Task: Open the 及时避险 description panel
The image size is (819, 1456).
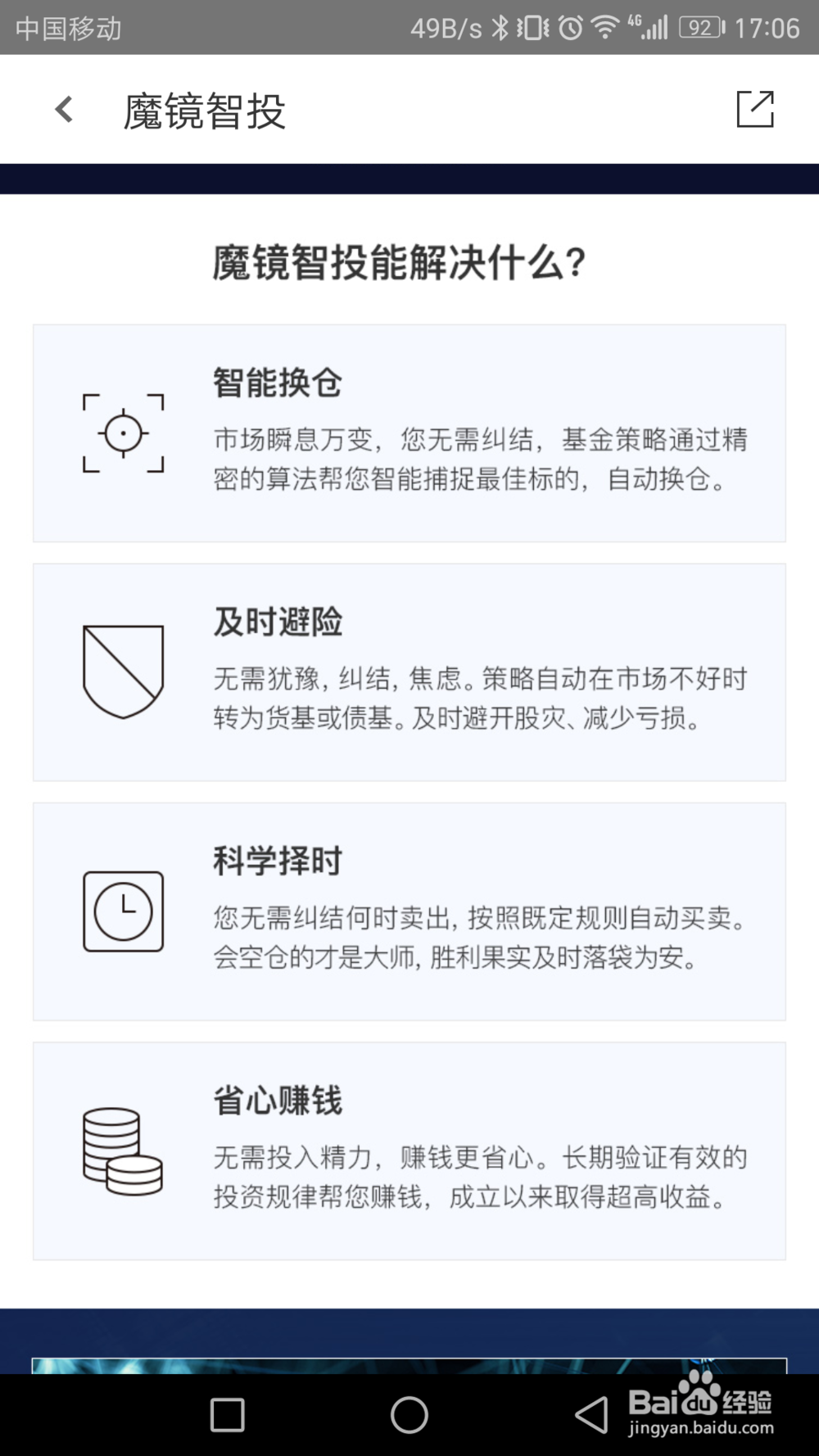Action: point(409,671)
